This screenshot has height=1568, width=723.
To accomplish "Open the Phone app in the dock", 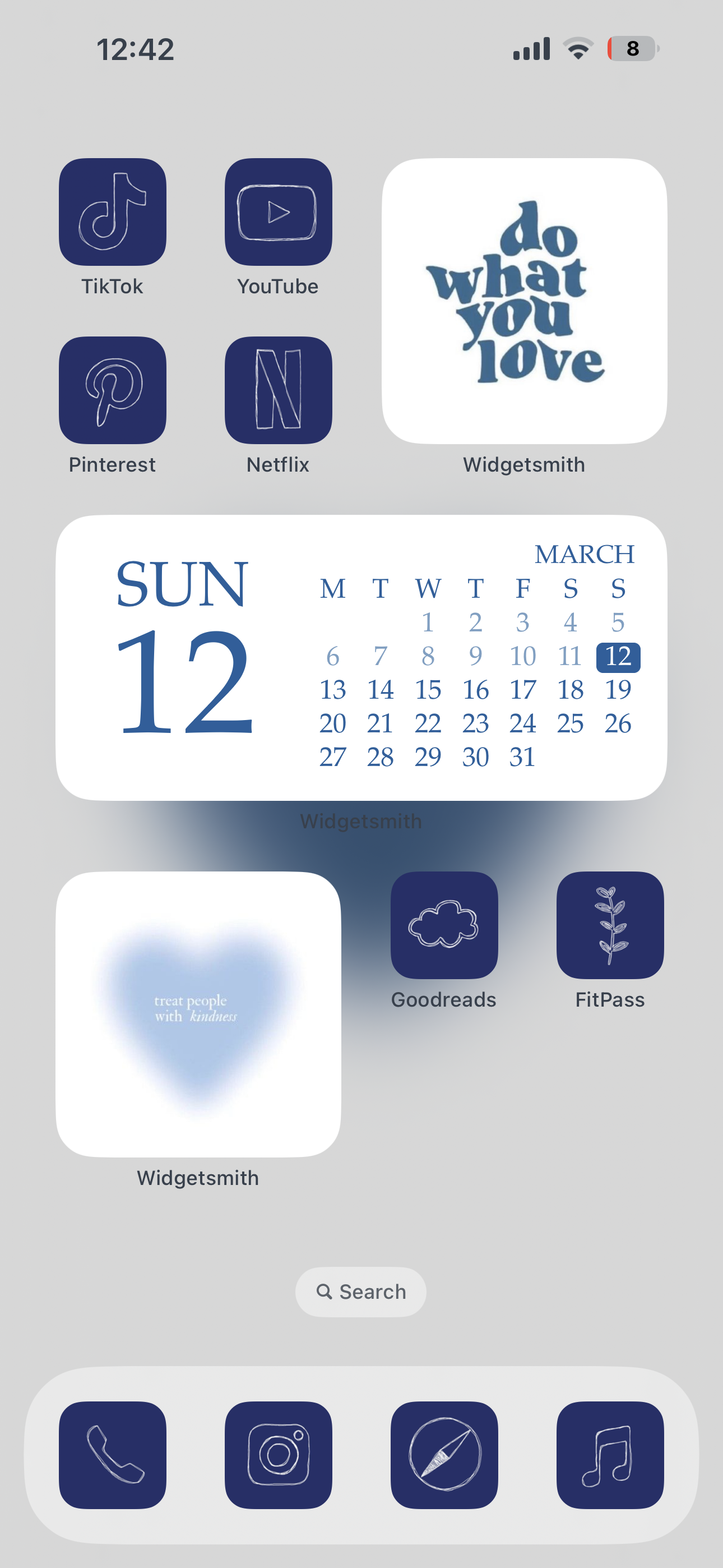I will [113, 1455].
